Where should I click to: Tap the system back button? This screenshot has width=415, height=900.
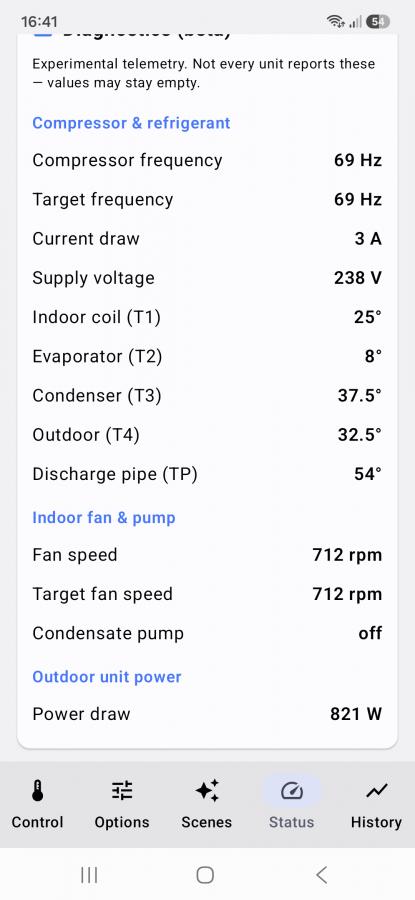(321, 875)
